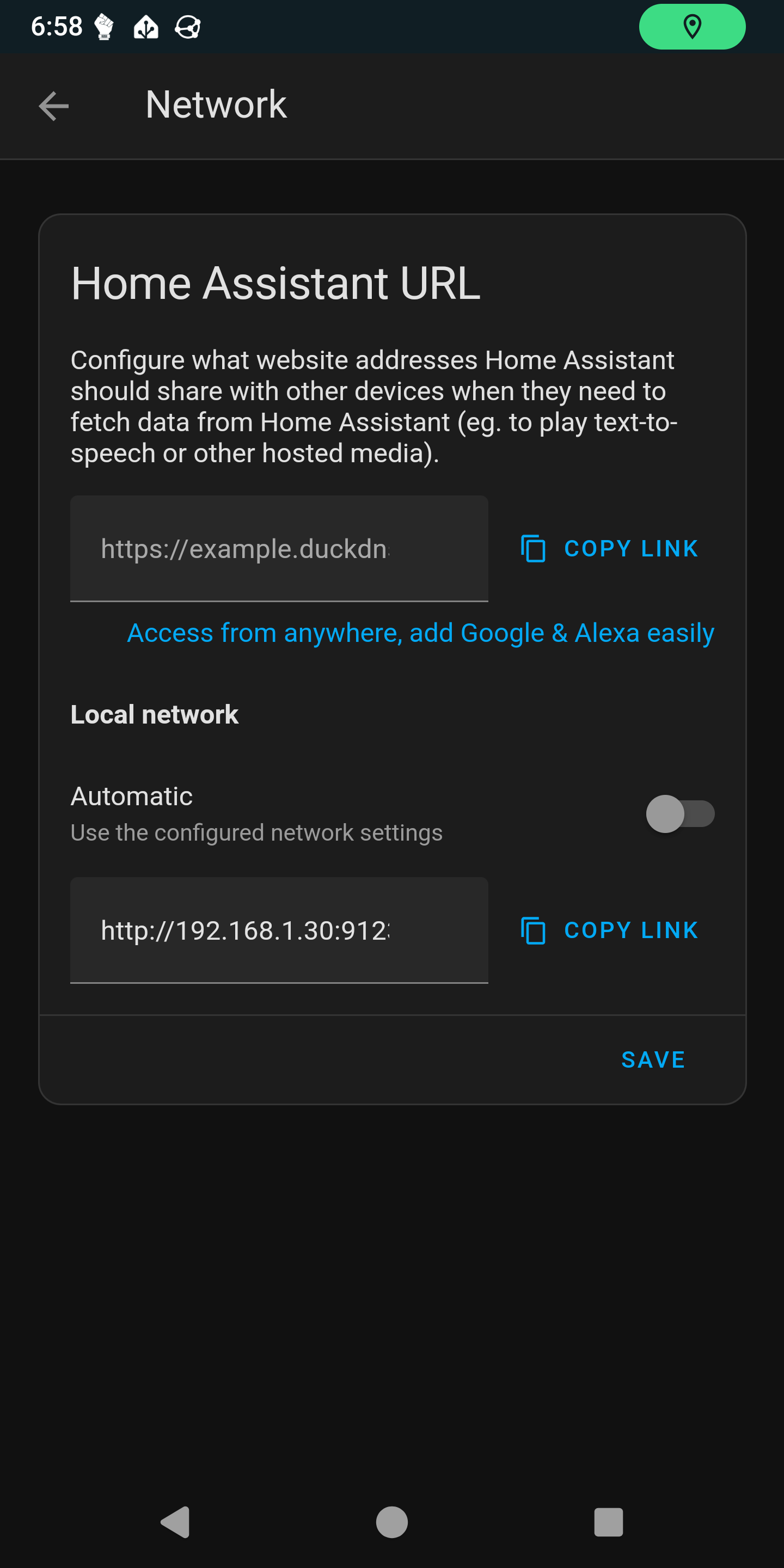Navigate back with the app bar arrow
Screen dimensions: 784x1568
pyautogui.click(x=53, y=105)
